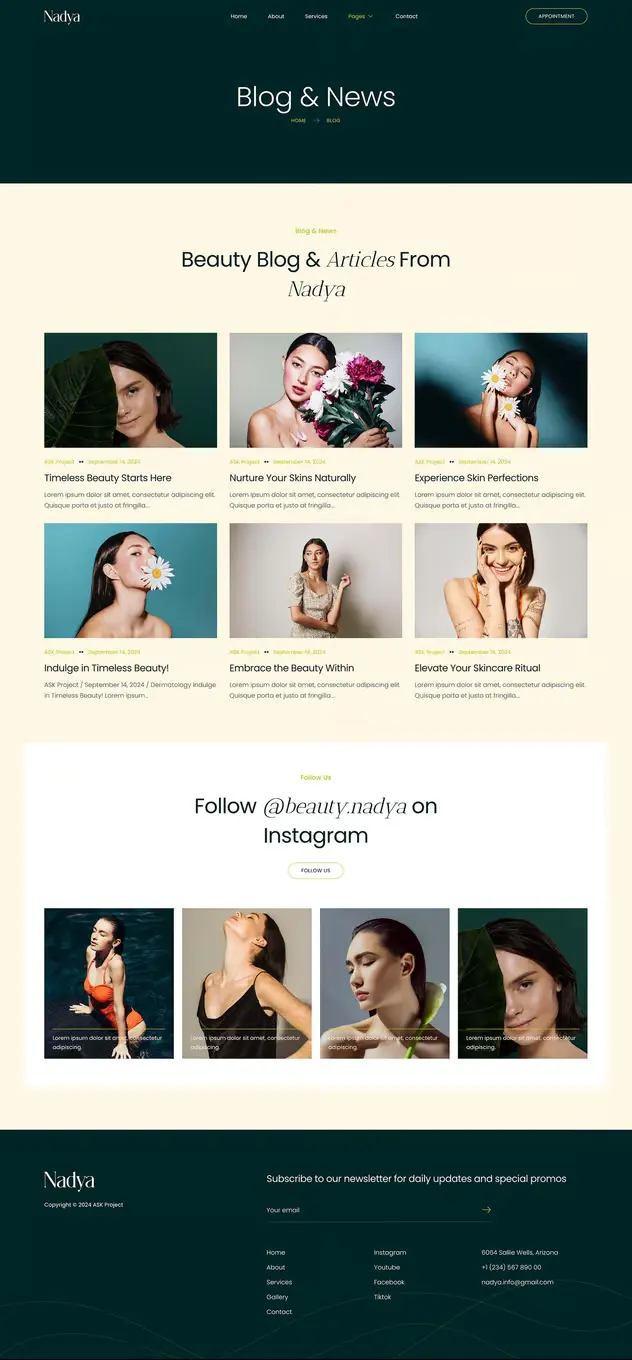Open Services in top navigation
Screen dimensions: 632x1360
316,16
